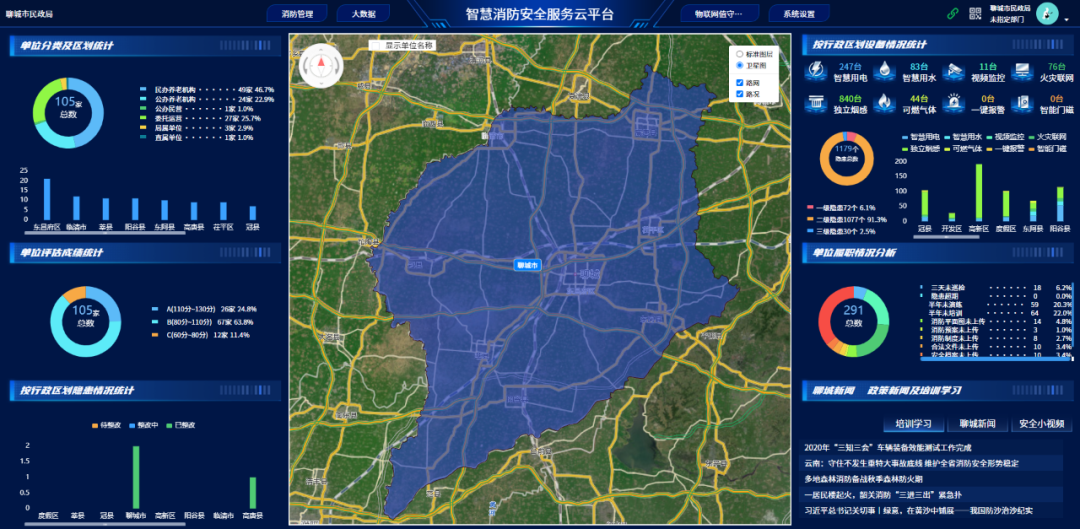Open the 安全小视频 tab
Image resolution: width=1080 pixels, height=529 pixels.
pos(1041,424)
